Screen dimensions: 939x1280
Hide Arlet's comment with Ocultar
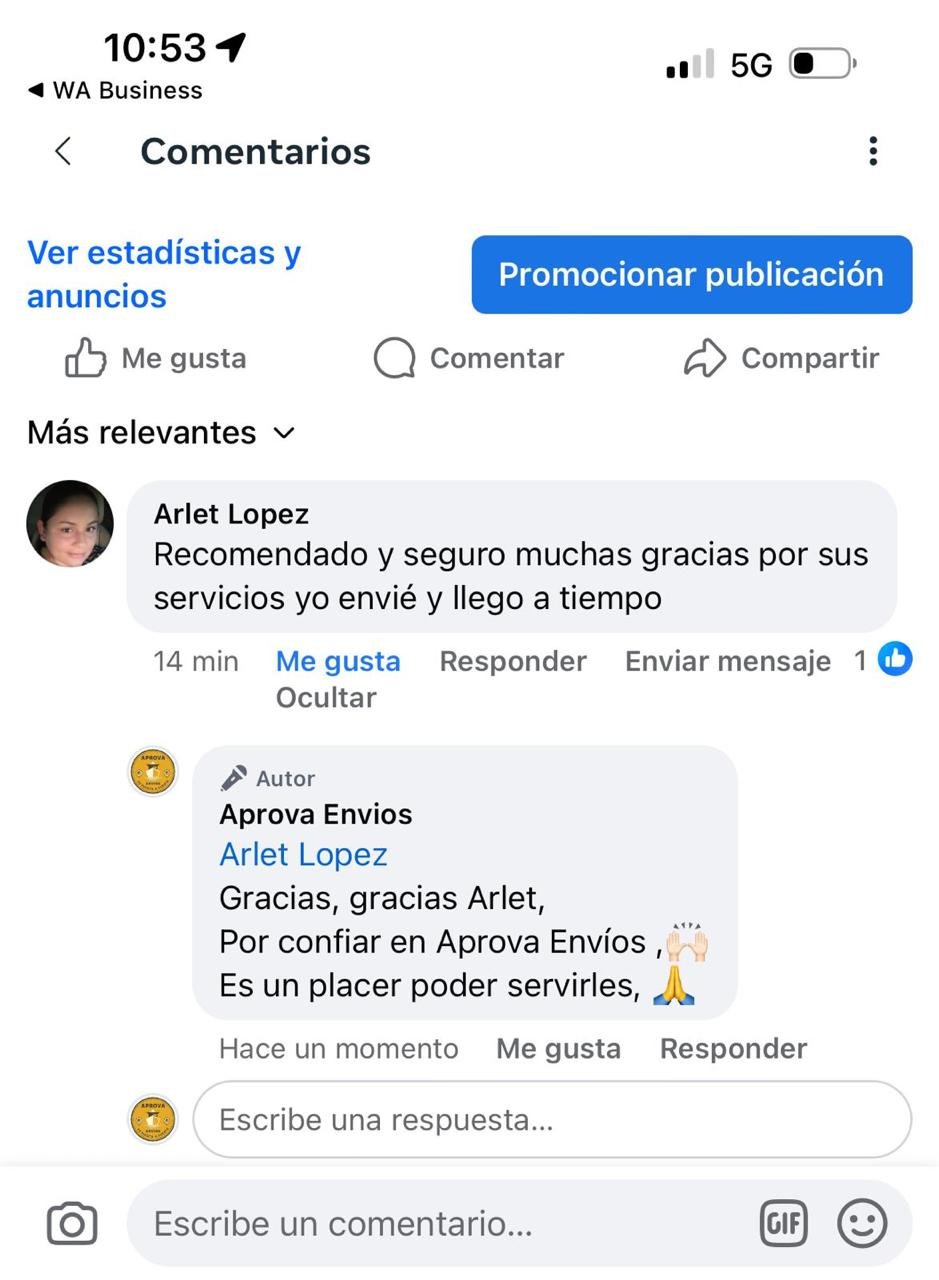(326, 698)
